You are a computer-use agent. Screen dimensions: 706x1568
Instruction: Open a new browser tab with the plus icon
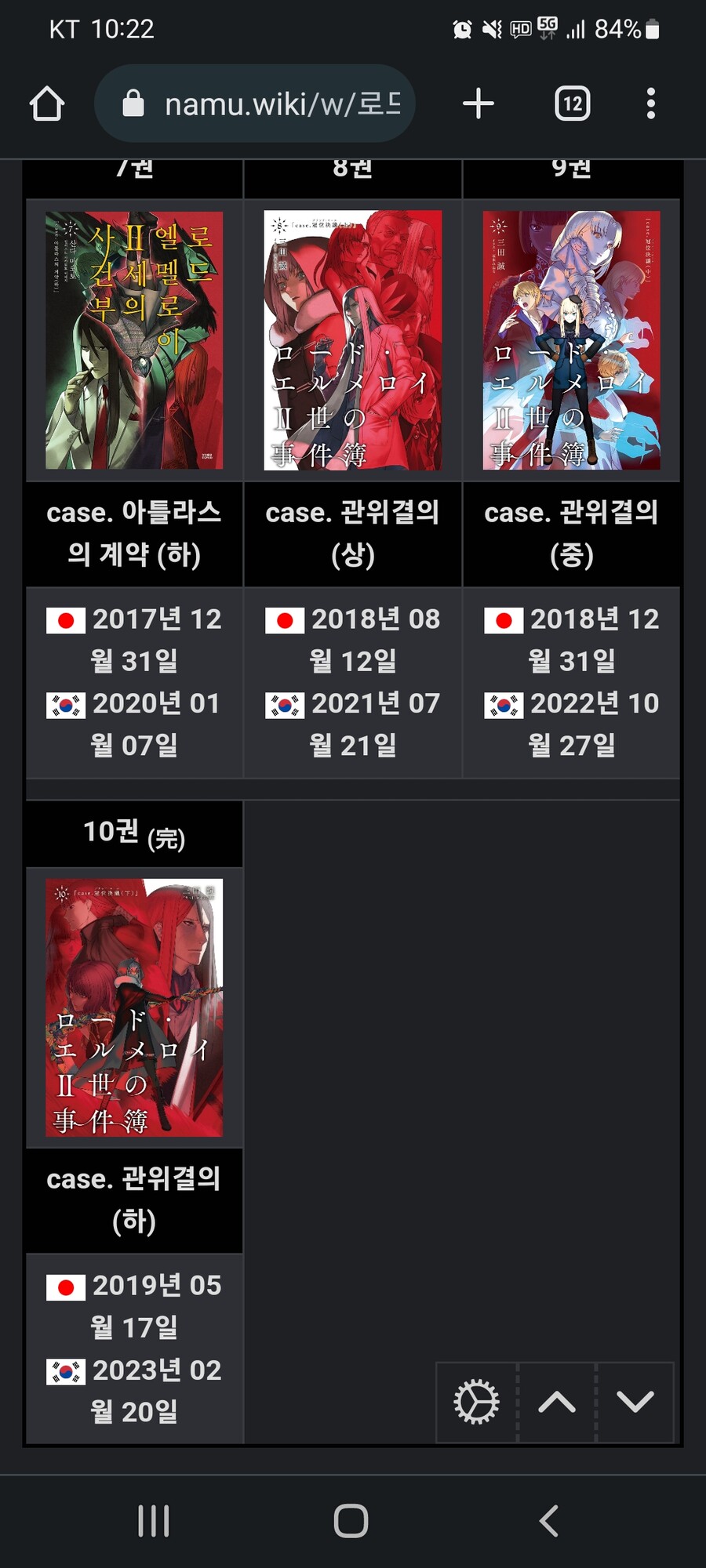[x=478, y=103]
